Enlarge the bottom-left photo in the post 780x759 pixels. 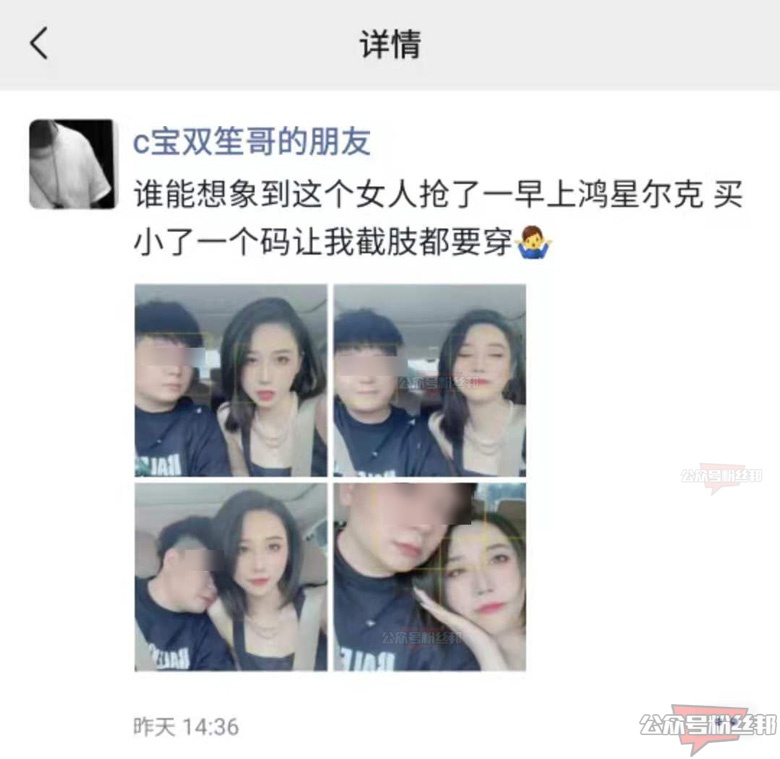(x=231, y=577)
